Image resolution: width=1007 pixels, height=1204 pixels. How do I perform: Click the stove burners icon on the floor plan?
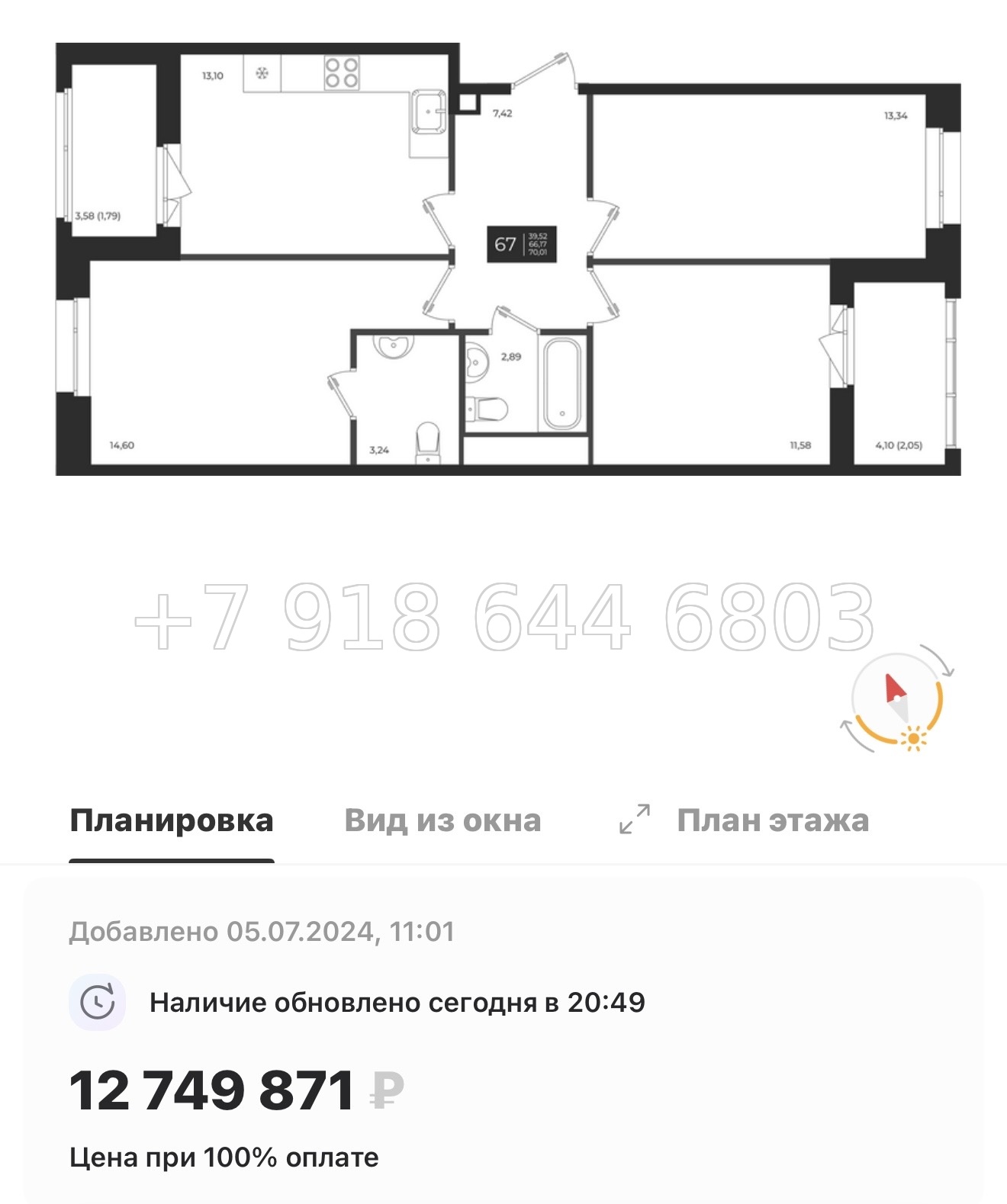point(342,71)
